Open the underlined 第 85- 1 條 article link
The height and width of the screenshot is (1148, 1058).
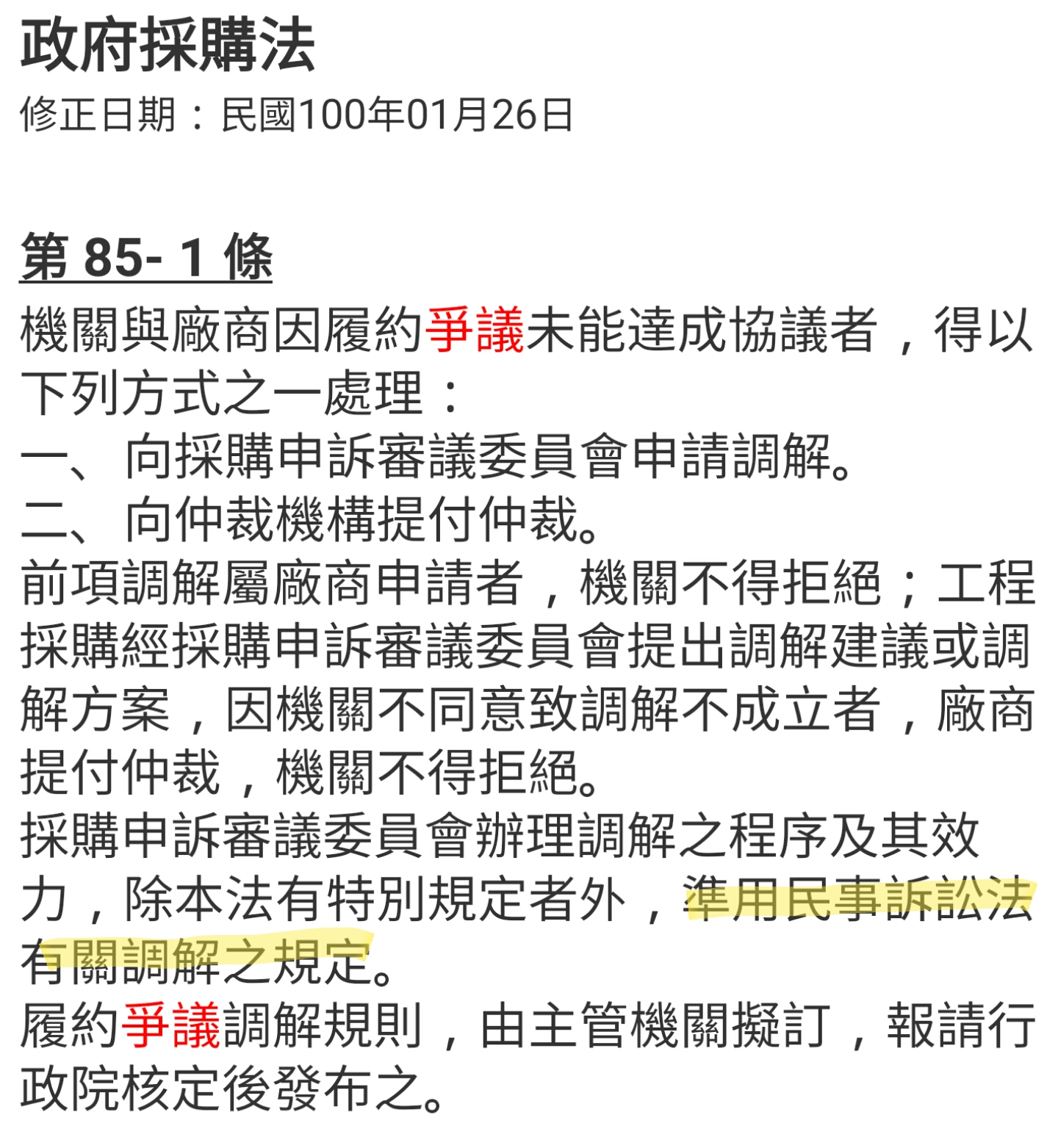[146, 257]
